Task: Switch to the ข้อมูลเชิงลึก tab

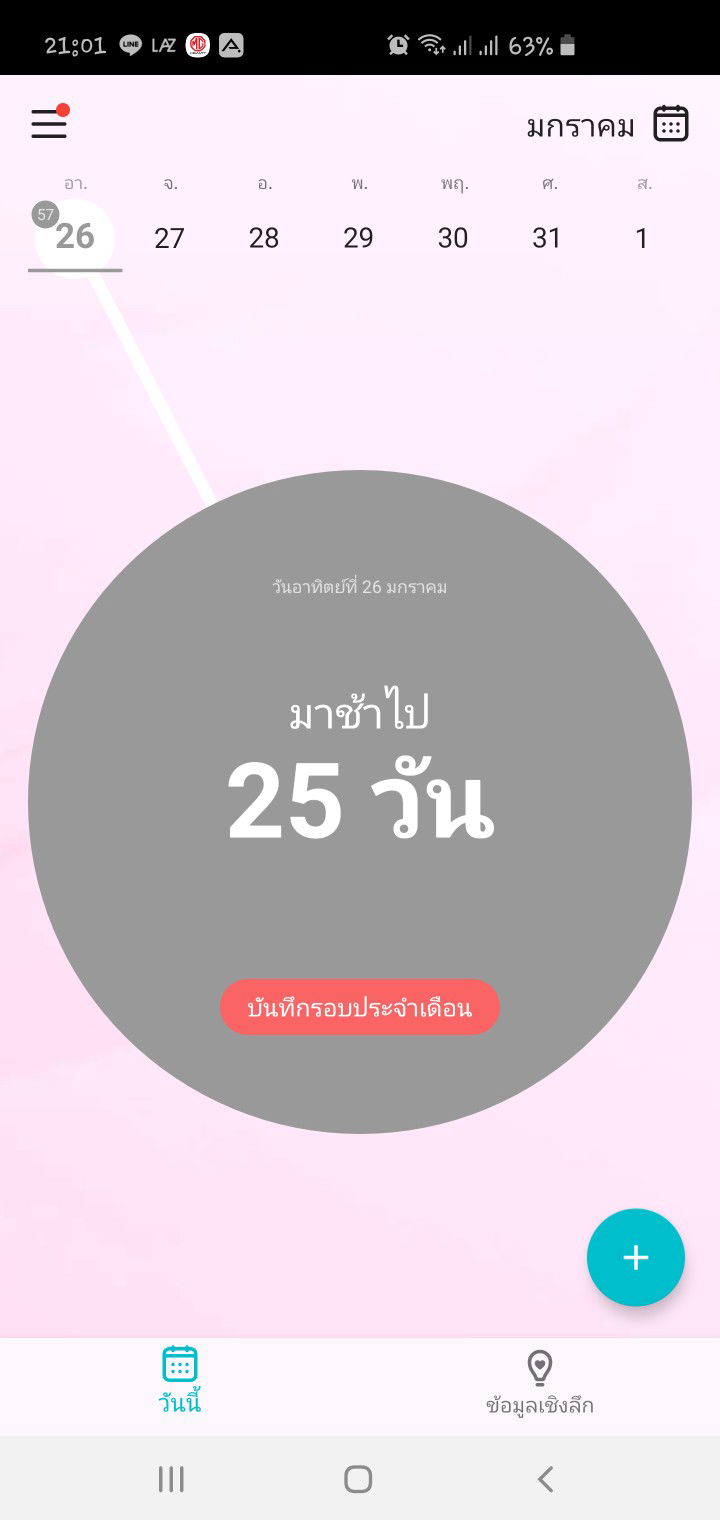Action: (540, 1382)
